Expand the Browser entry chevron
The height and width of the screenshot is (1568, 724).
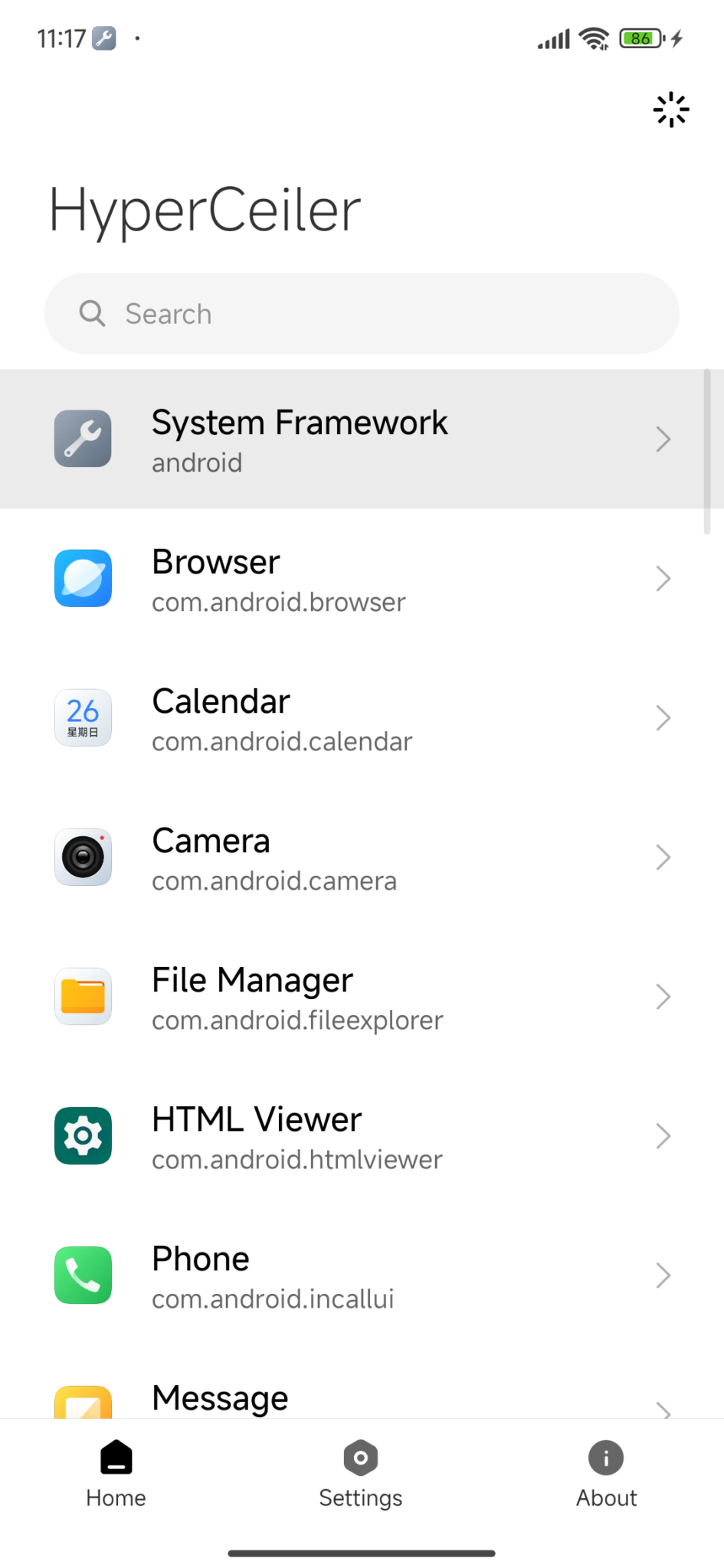pos(663,579)
